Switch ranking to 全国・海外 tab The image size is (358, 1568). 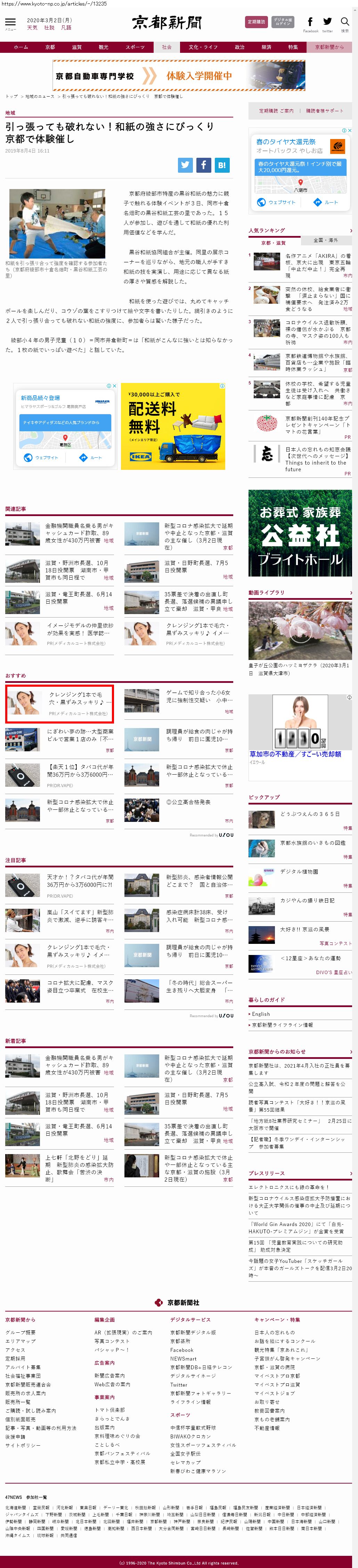click(x=326, y=240)
